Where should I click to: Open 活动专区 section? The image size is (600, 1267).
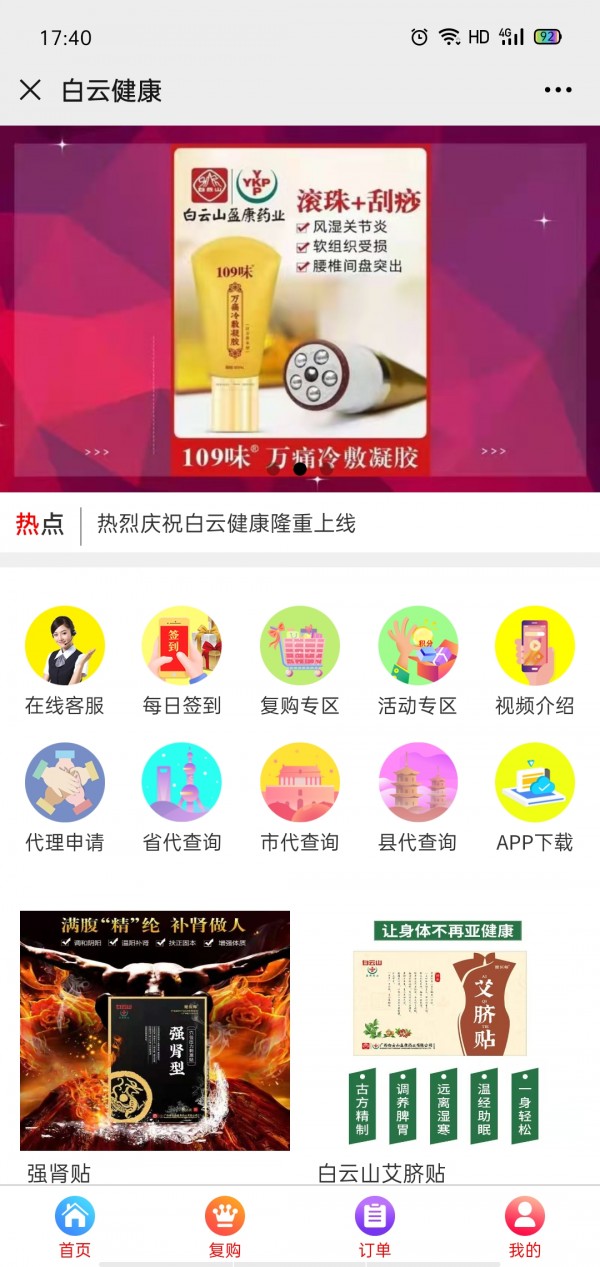pos(418,660)
